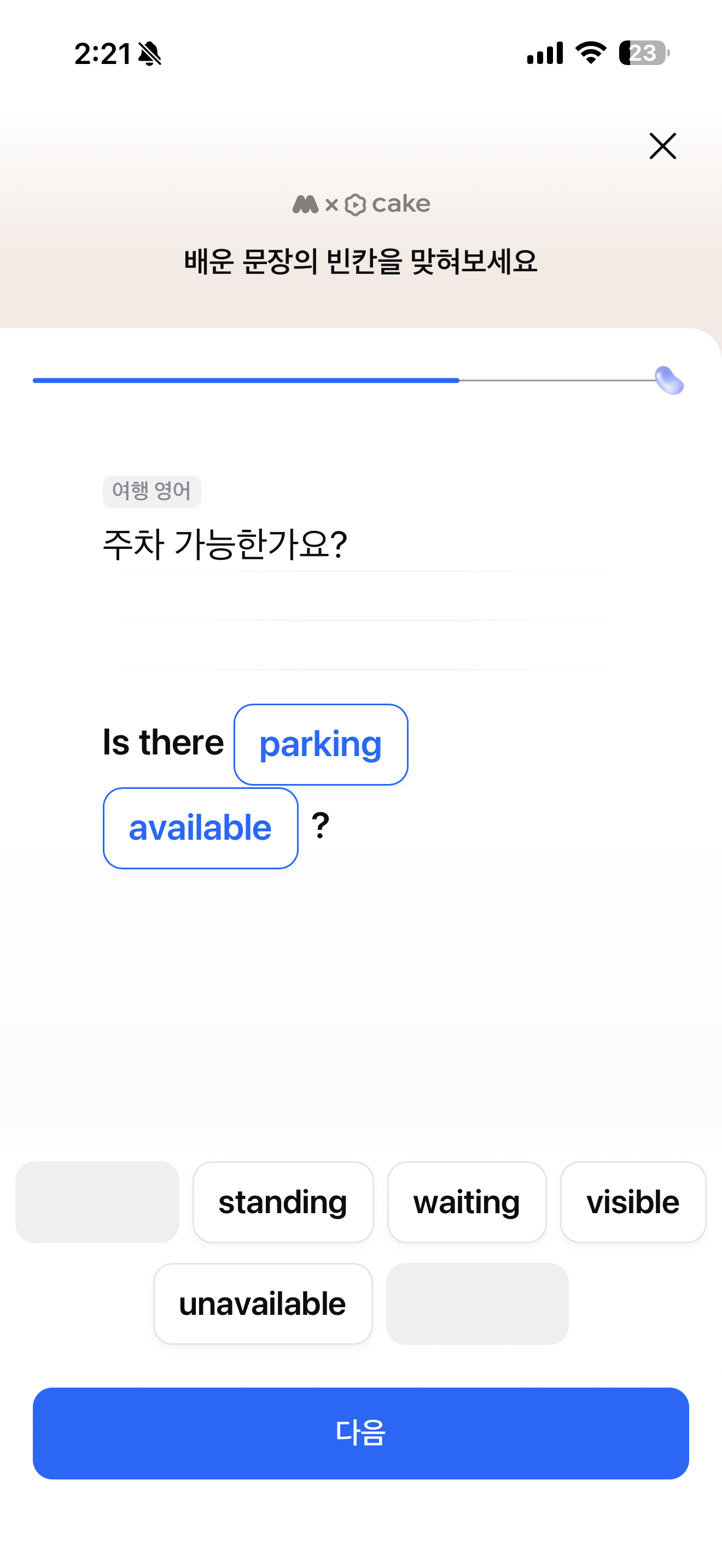
Task: Pick the word 'visible'
Action: [x=633, y=1202]
